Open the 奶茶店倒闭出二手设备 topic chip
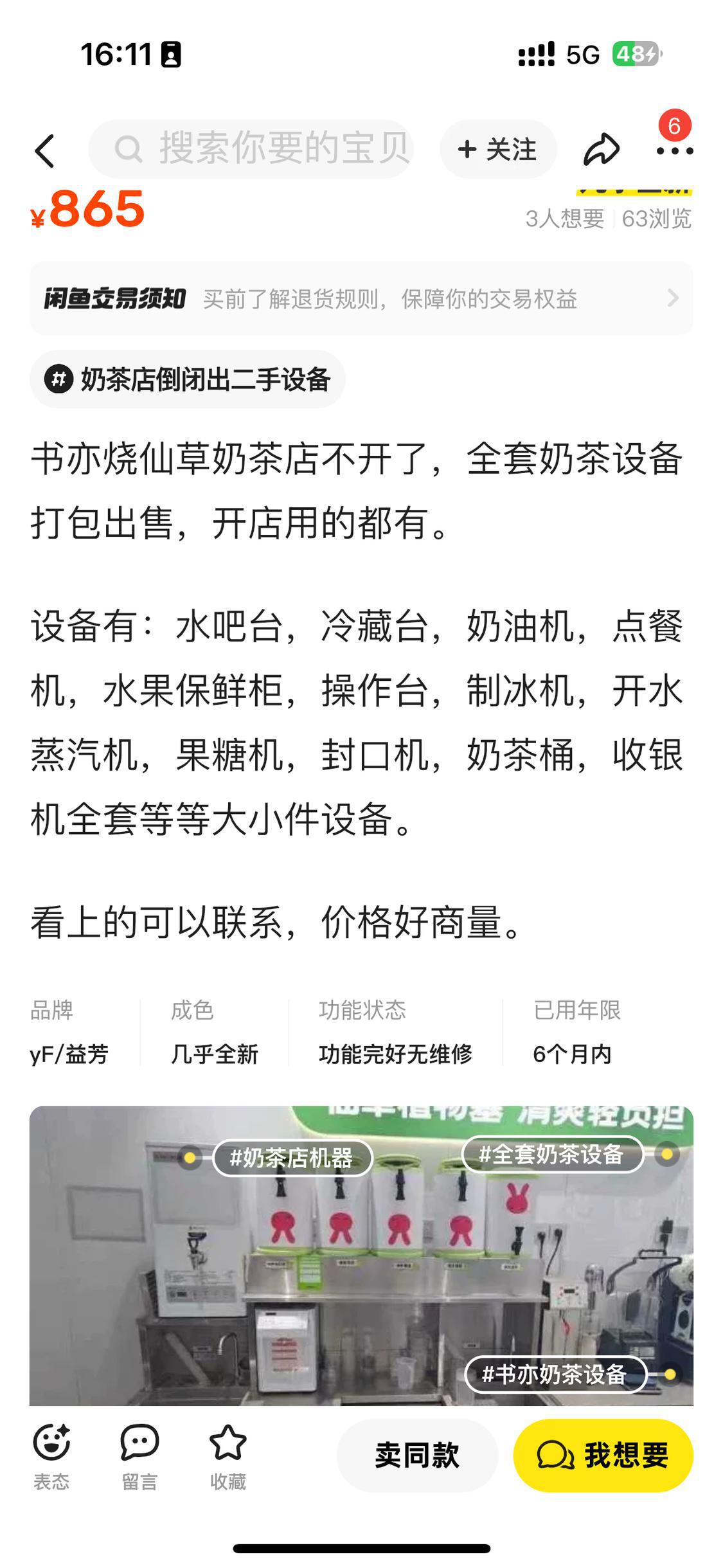Viewport: 723px width, 1568px height. (x=188, y=379)
